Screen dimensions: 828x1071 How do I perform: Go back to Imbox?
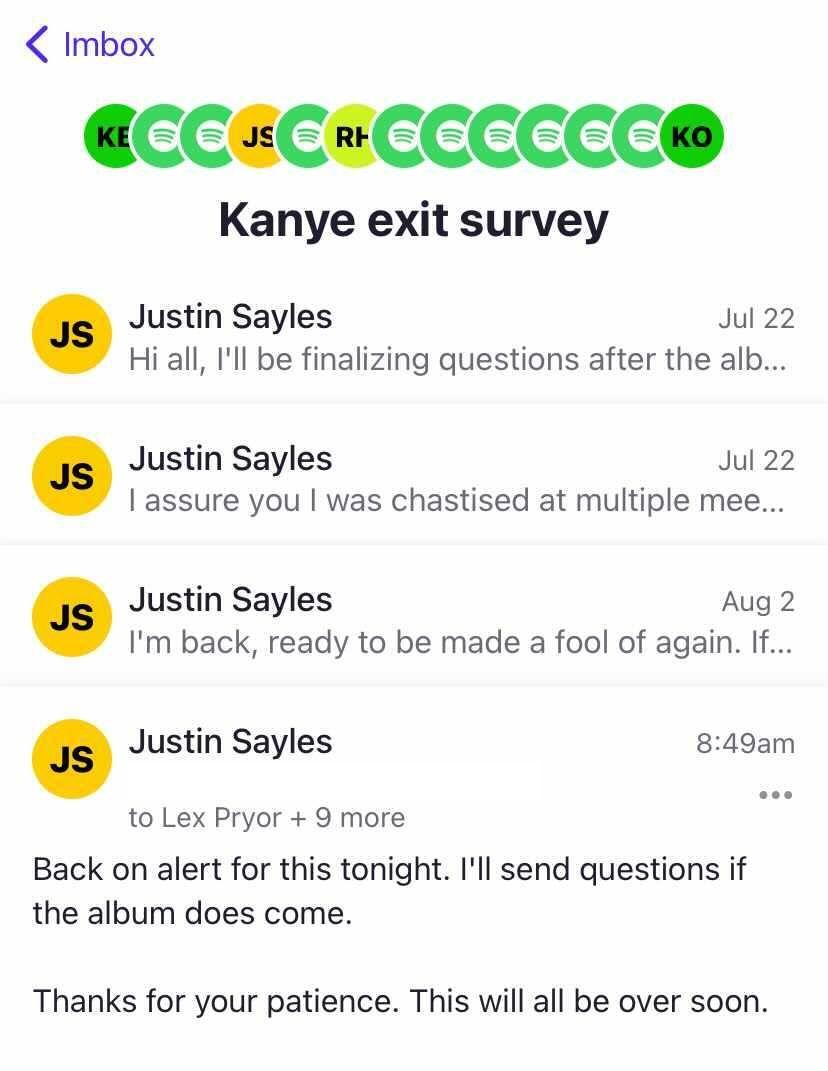click(x=90, y=44)
